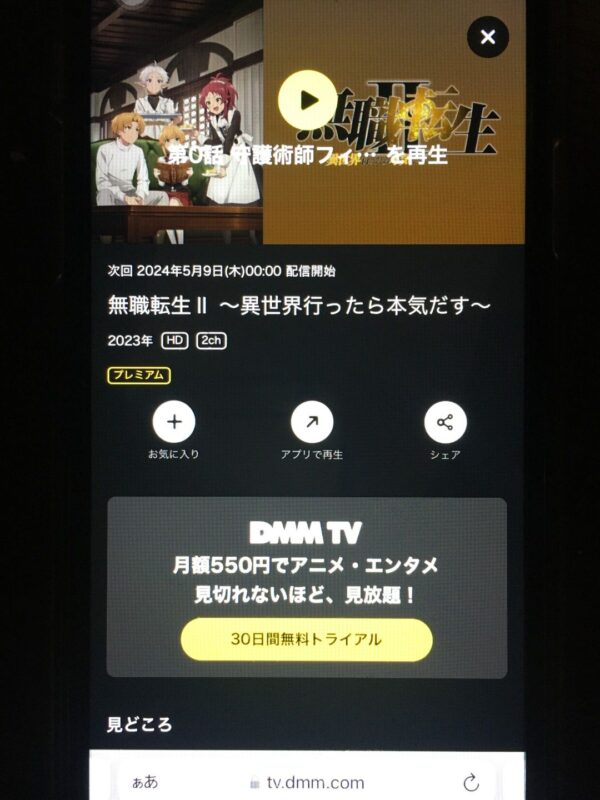The image size is (600, 800).
Task: Tap the シェア share icon
Action: pos(445,423)
